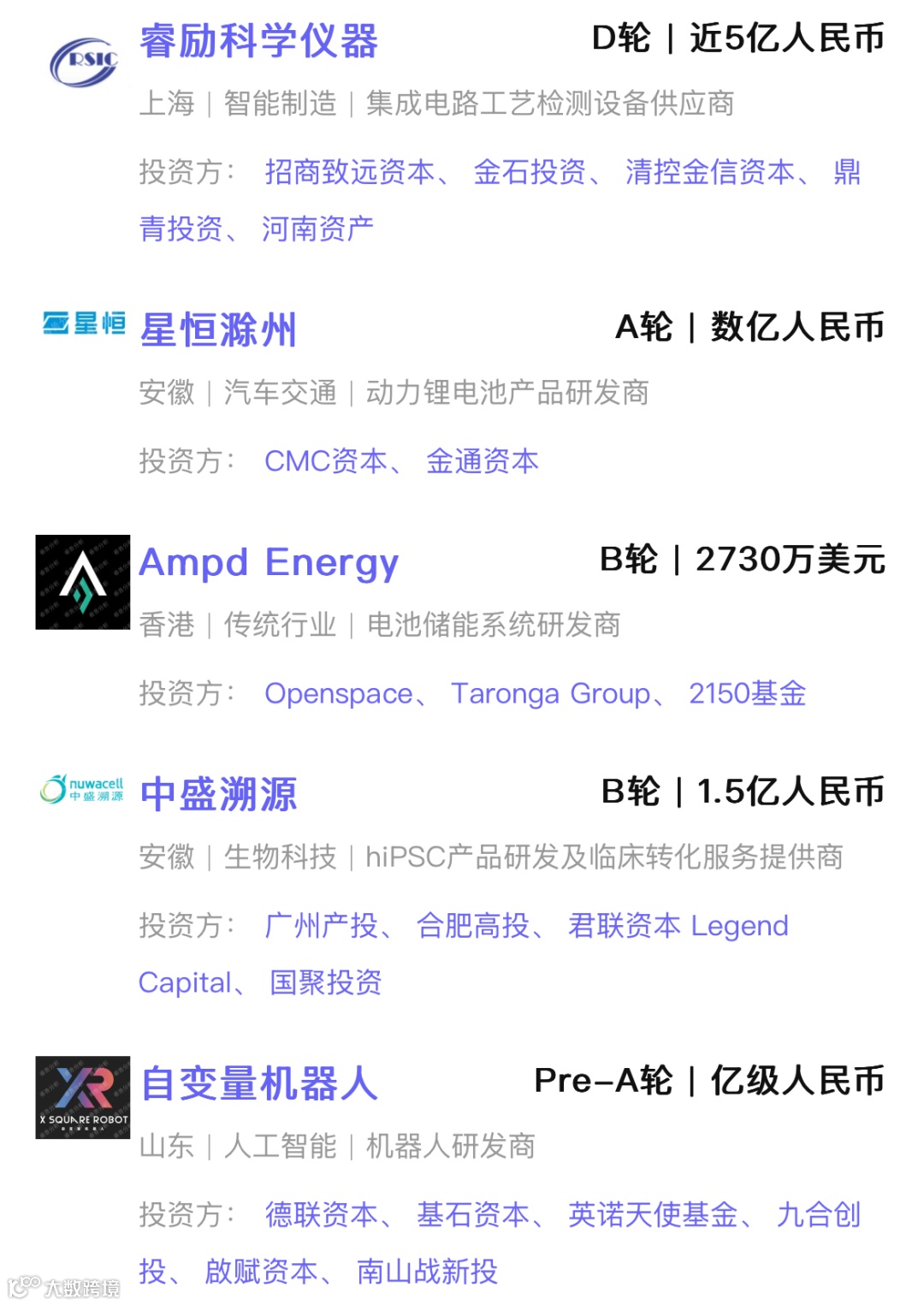Open the 中盛溯源 company entry

click(x=218, y=794)
